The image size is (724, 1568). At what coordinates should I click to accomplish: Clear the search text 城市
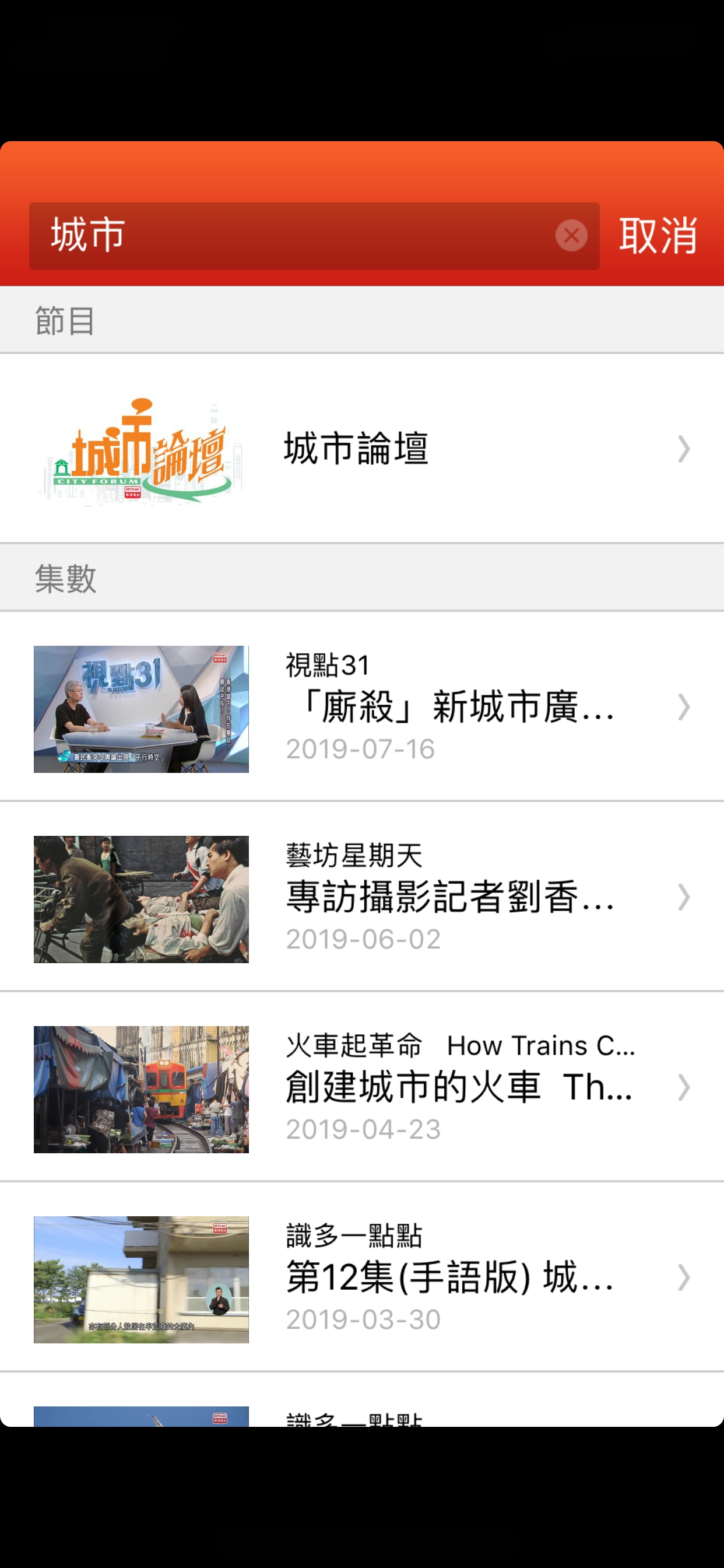tap(571, 236)
